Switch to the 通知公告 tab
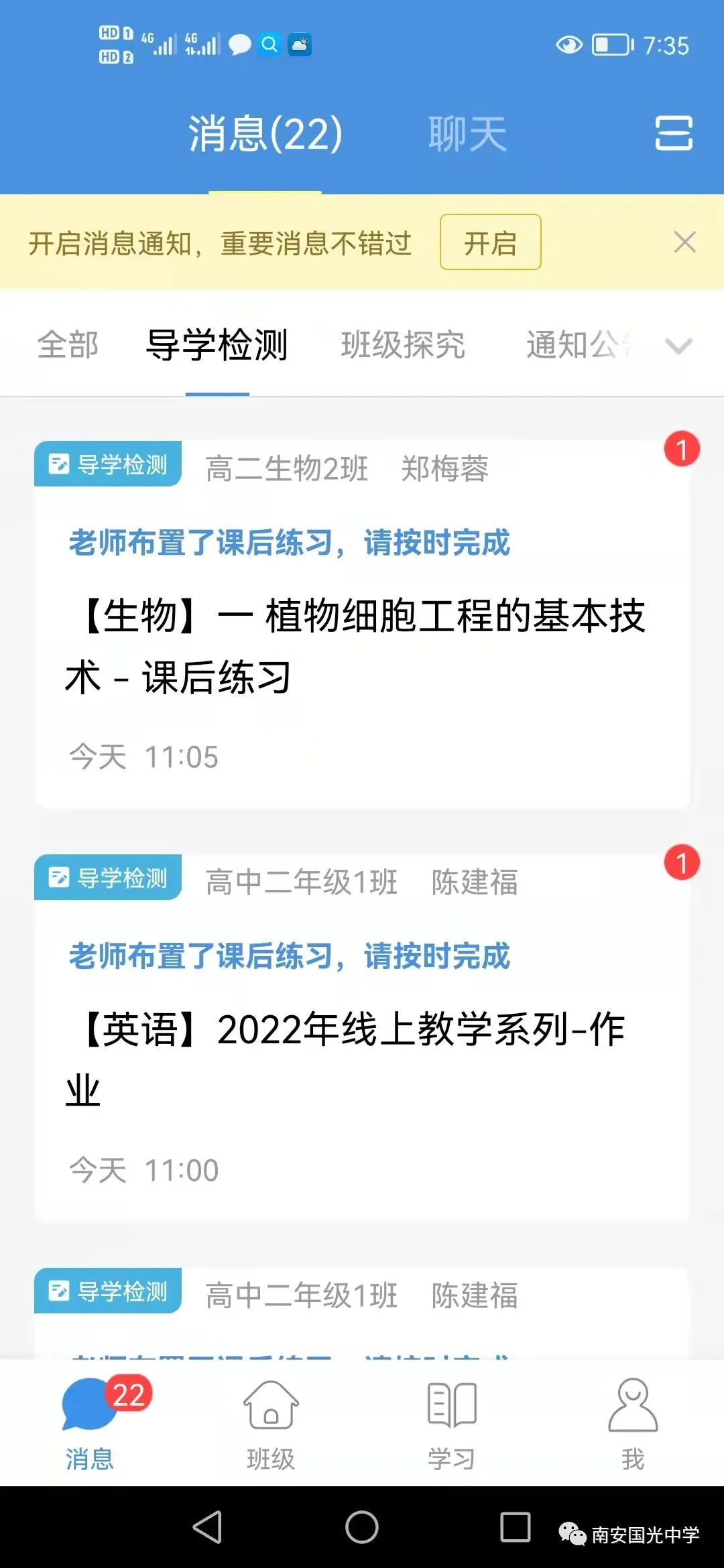This screenshot has width=724, height=1568. pos(578,346)
